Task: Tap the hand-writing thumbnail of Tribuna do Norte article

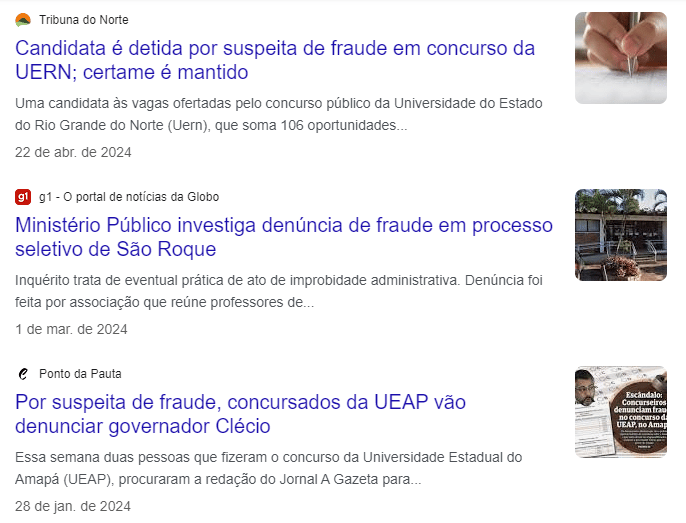Action: (620, 58)
